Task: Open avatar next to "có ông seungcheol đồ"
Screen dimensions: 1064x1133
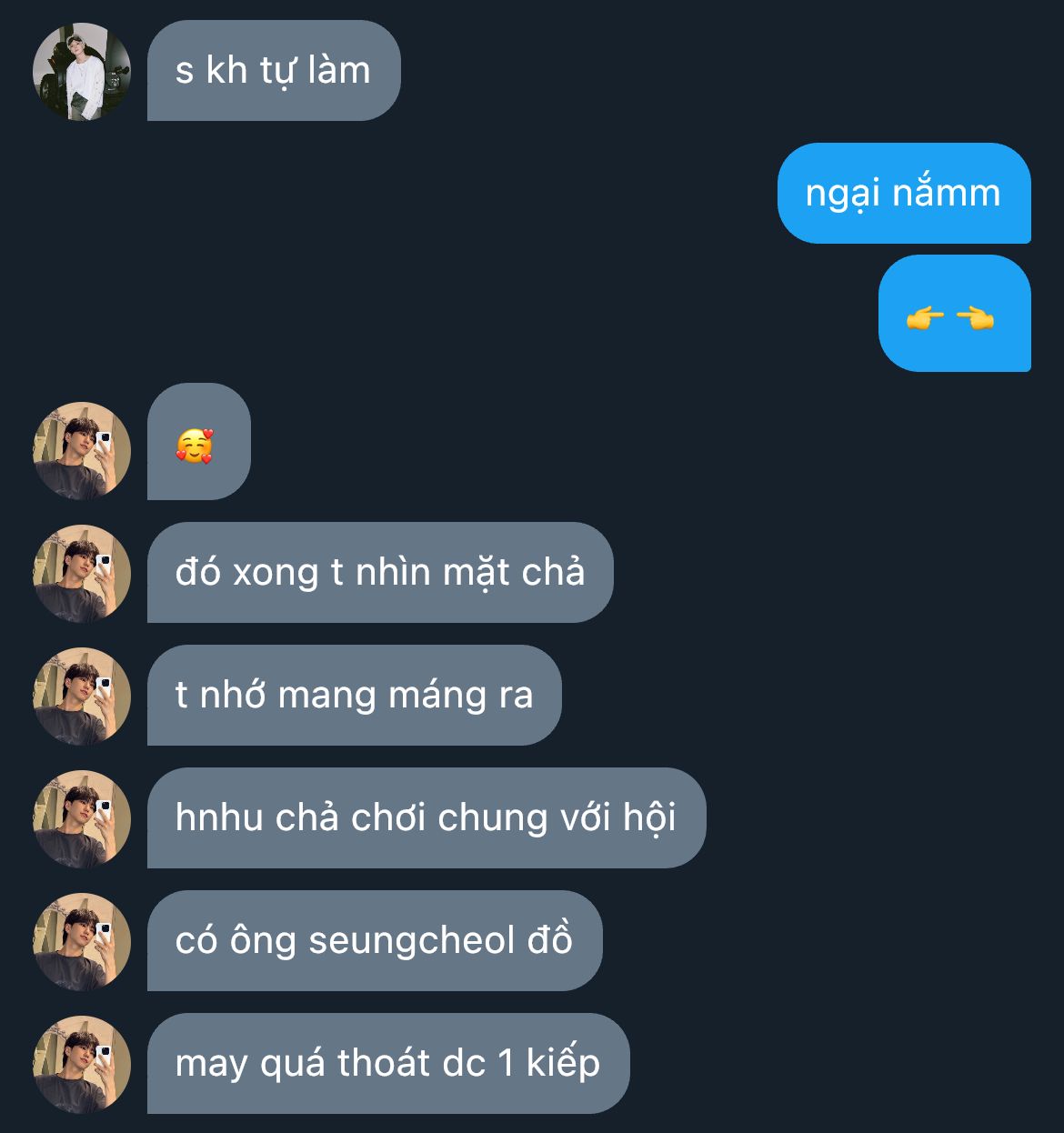Action: click(x=82, y=942)
